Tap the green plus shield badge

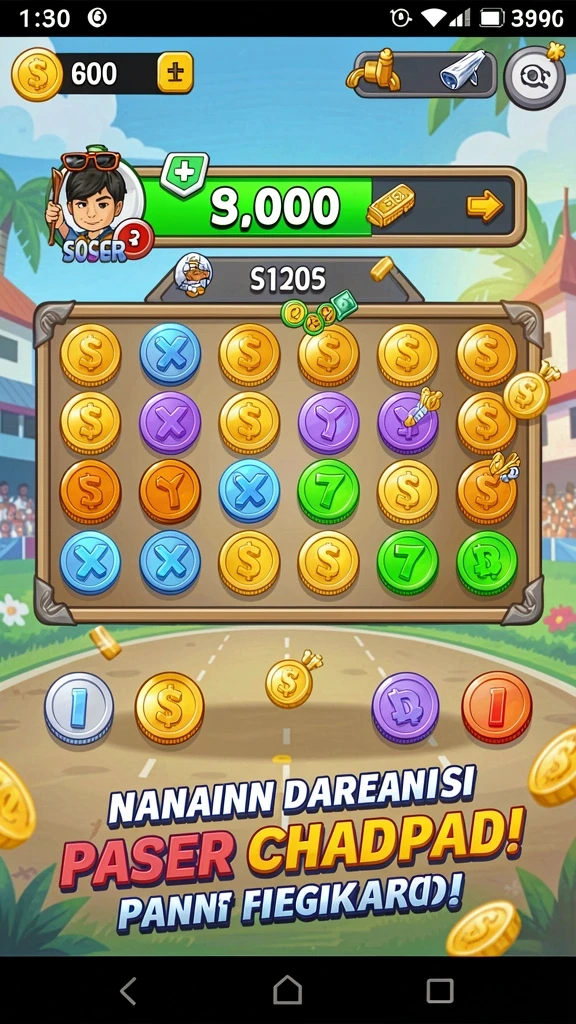tap(185, 174)
